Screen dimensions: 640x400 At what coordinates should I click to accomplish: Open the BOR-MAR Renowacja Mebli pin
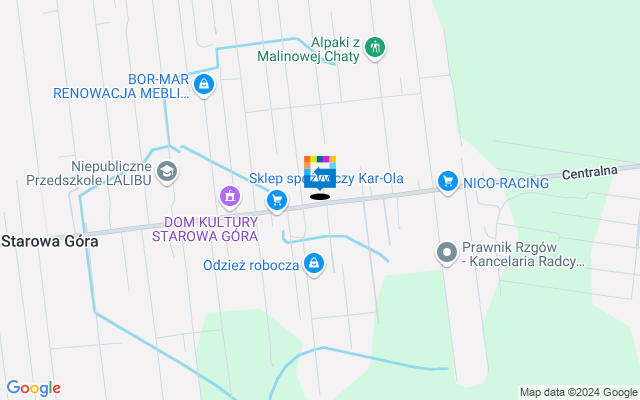point(204,84)
